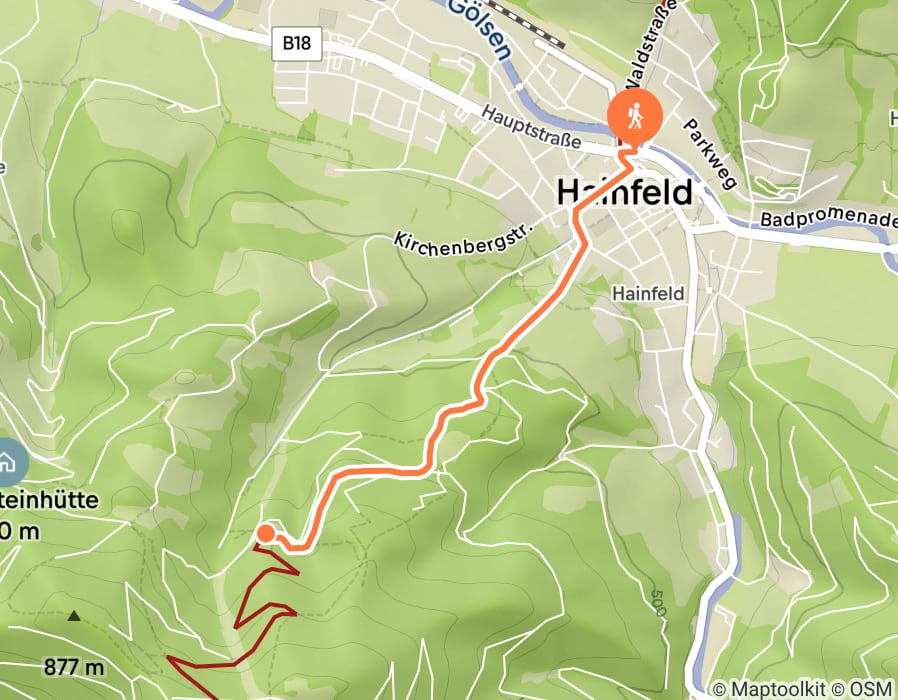The image size is (898, 700).
Task: Tap the orange hiking start marker
Action: 634,116
